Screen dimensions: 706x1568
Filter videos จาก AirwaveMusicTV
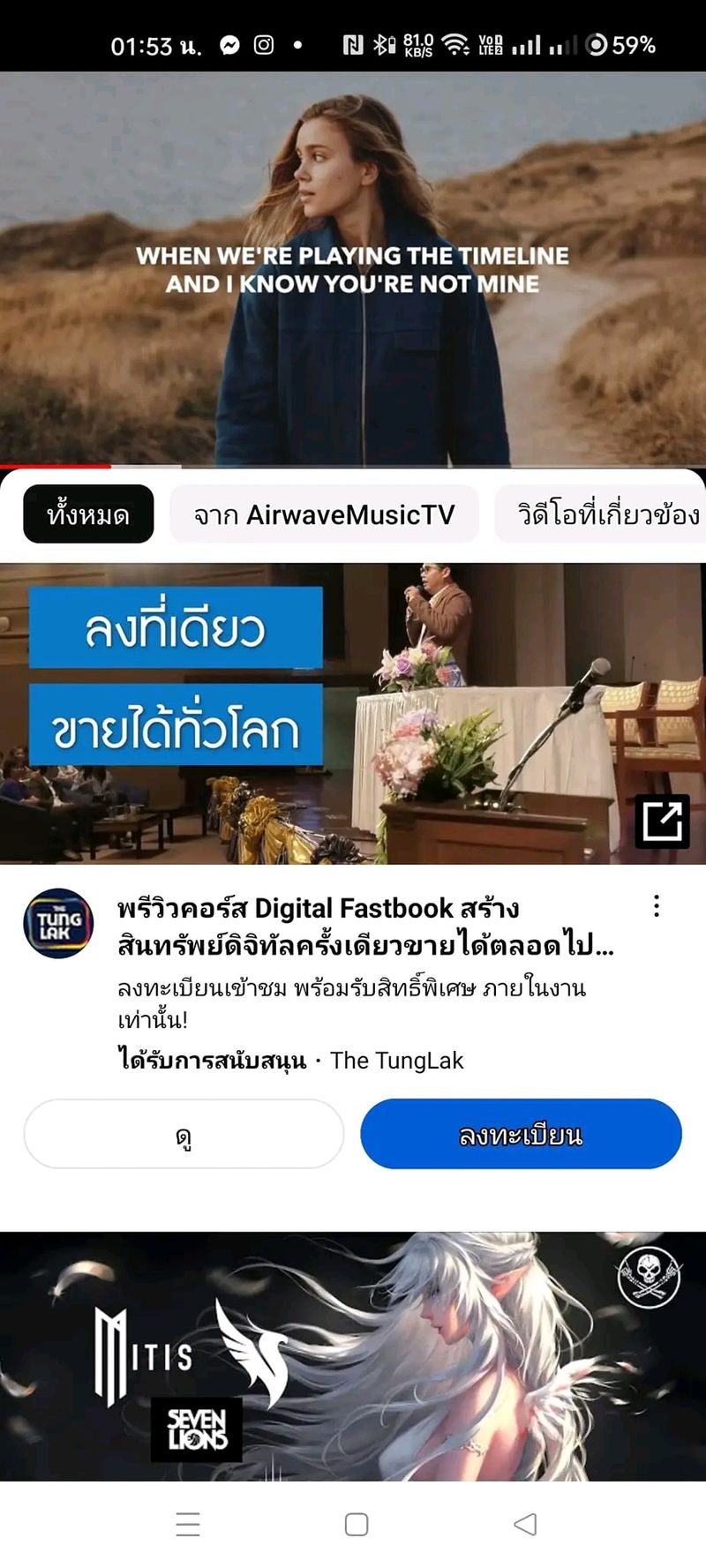click(x=324, y=514)
